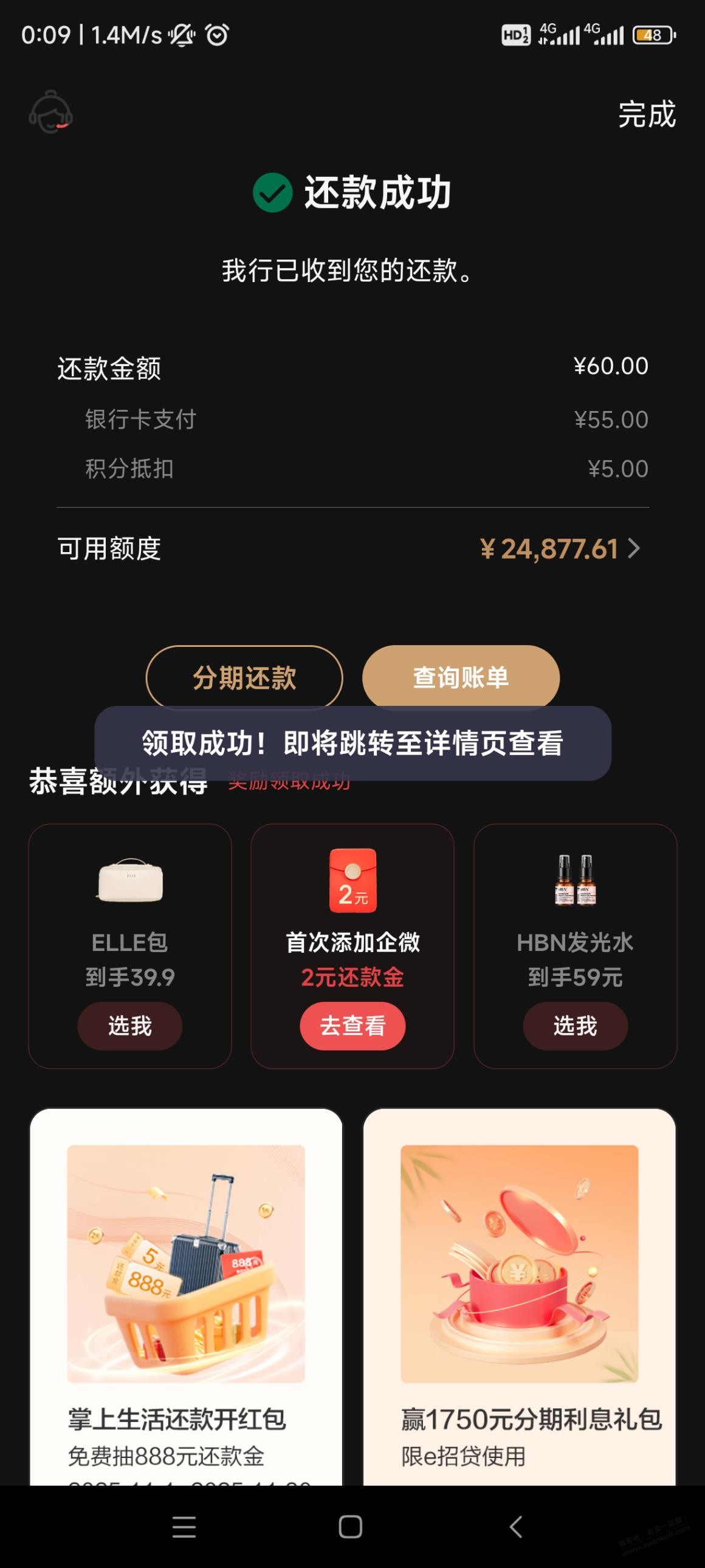This screenshot has width=705, height=1568.
Task: Open the 可用额度 details
Action: 560,549
